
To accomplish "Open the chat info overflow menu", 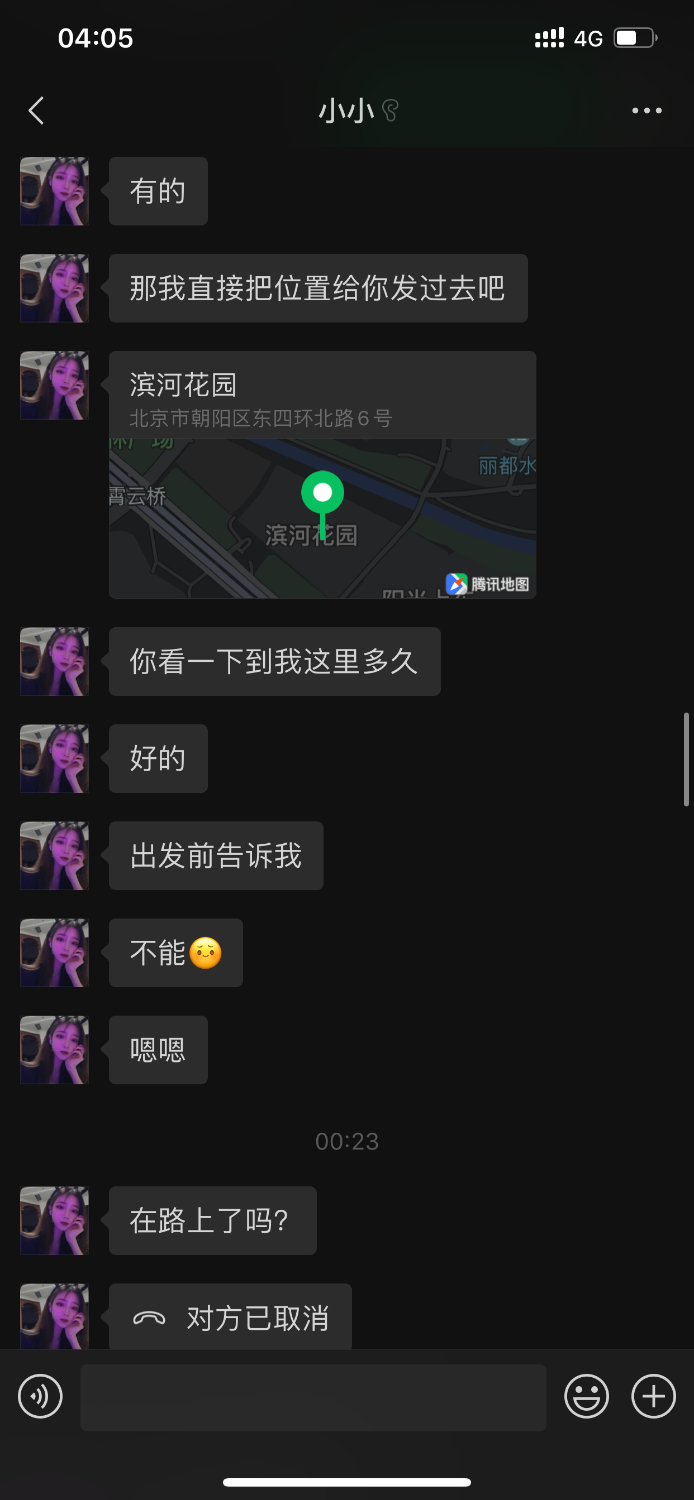I will click(x=647, y=111).
